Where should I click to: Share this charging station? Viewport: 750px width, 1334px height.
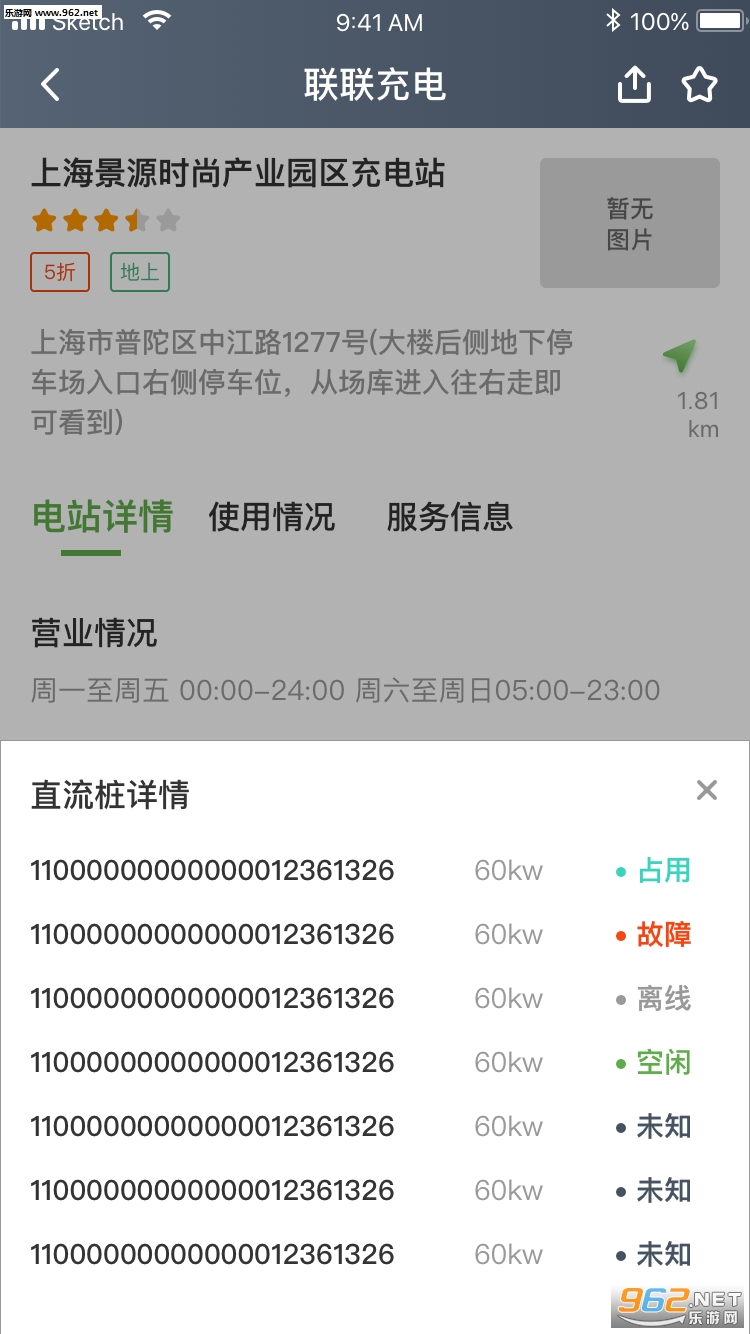[634, 85]
